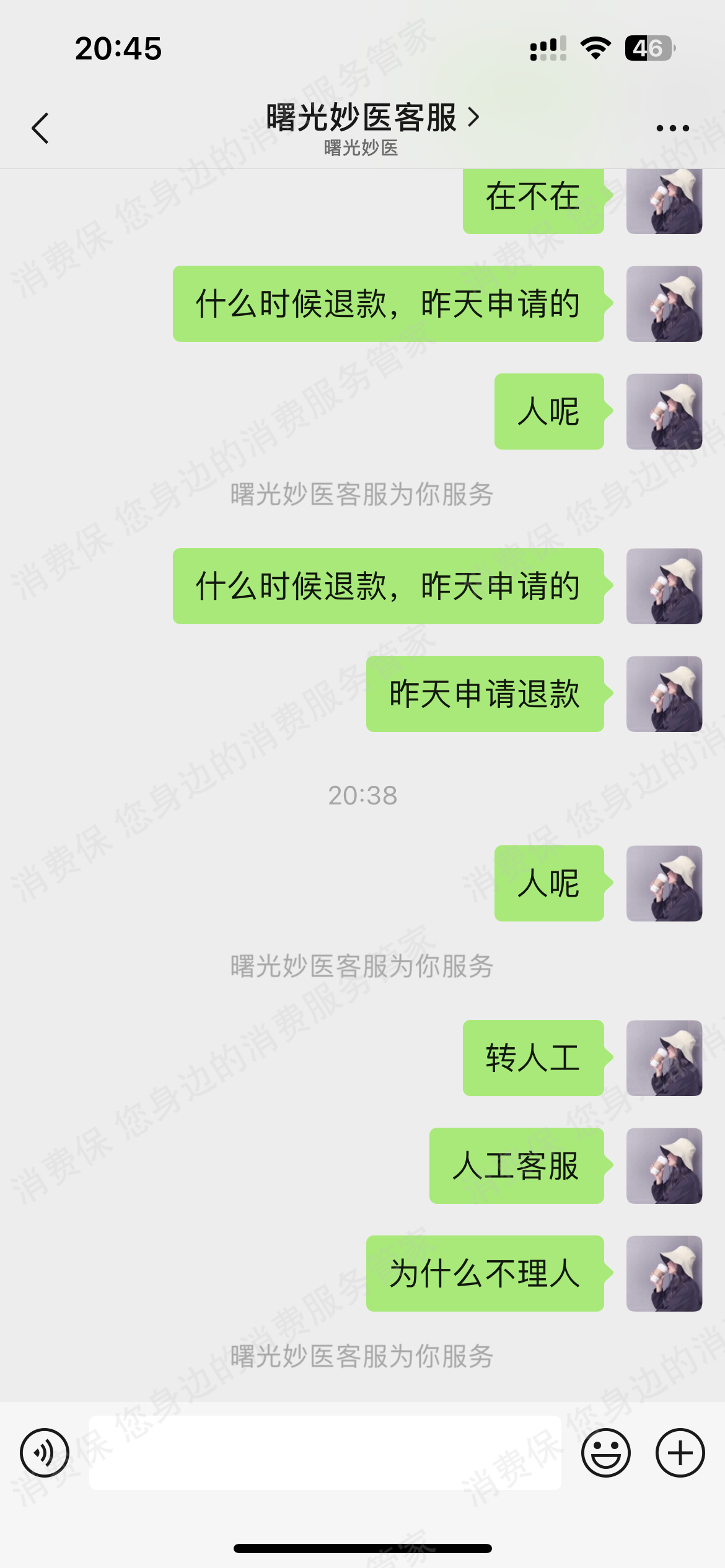Screen dimensions: 725x1568
Task: Tap the avatar beside 转人工 message
Action: tap(664, 1058)
